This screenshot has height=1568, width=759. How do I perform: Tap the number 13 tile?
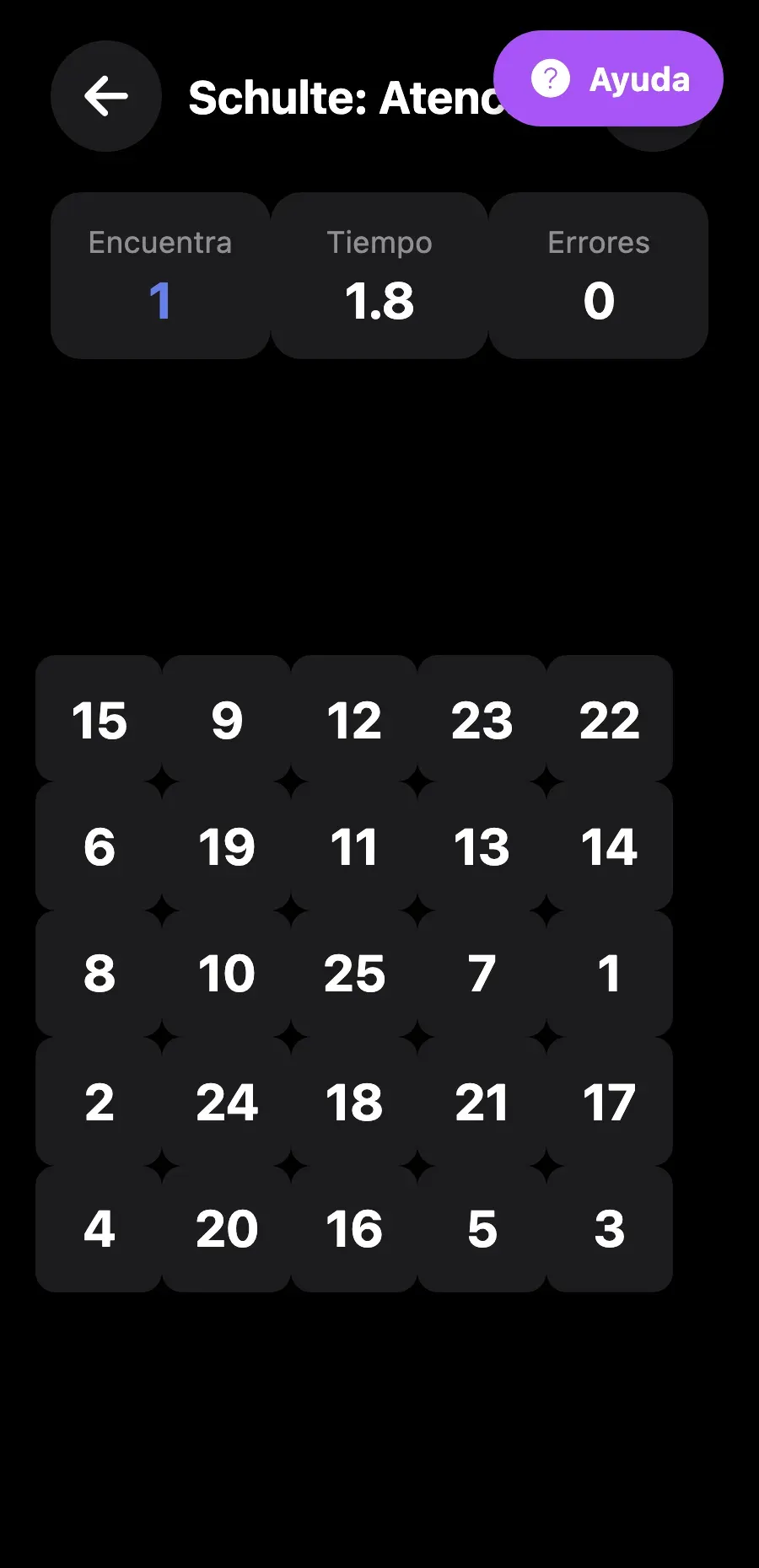482,846
